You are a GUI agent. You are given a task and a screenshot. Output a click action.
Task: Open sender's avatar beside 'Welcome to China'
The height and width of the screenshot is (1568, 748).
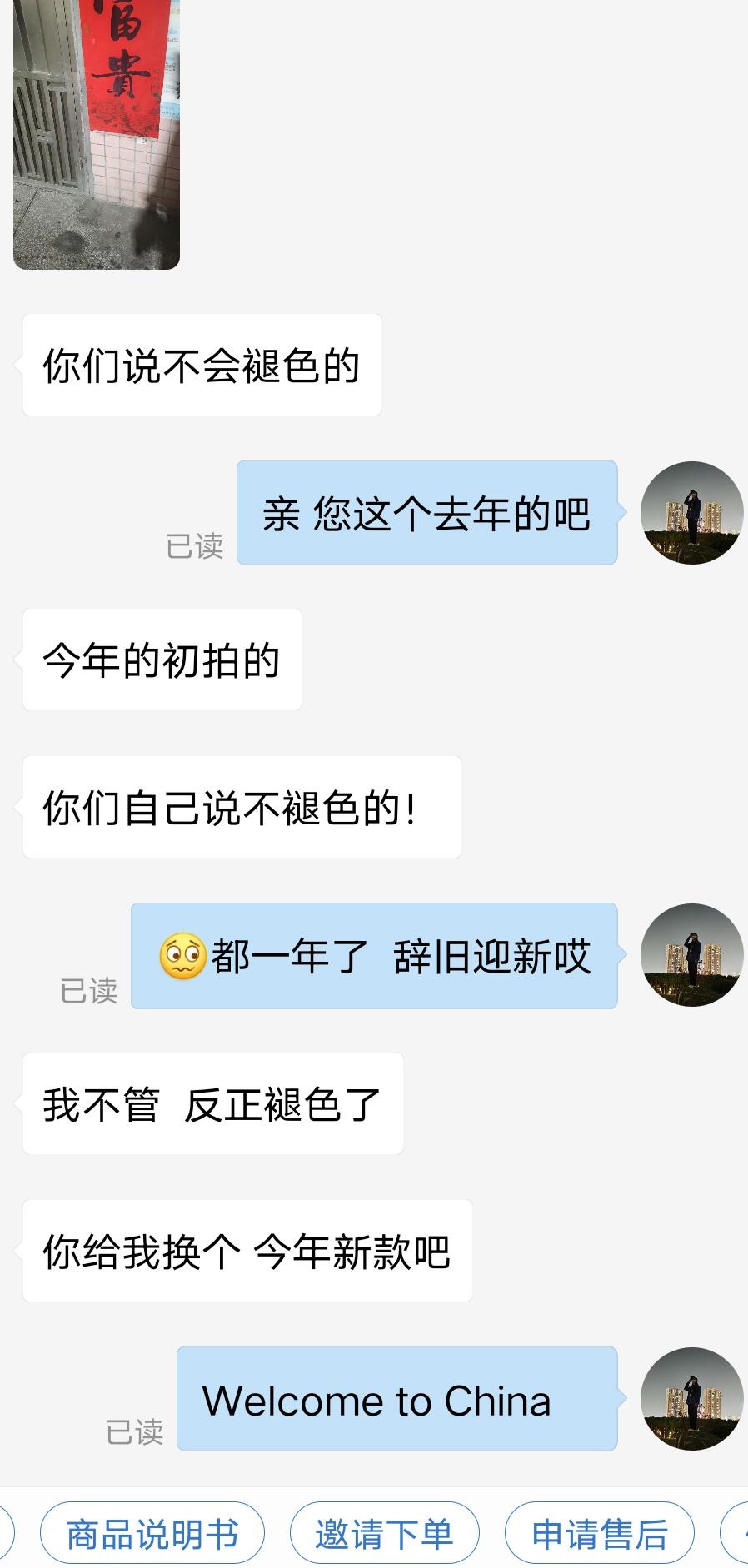tap(691, 1399)
